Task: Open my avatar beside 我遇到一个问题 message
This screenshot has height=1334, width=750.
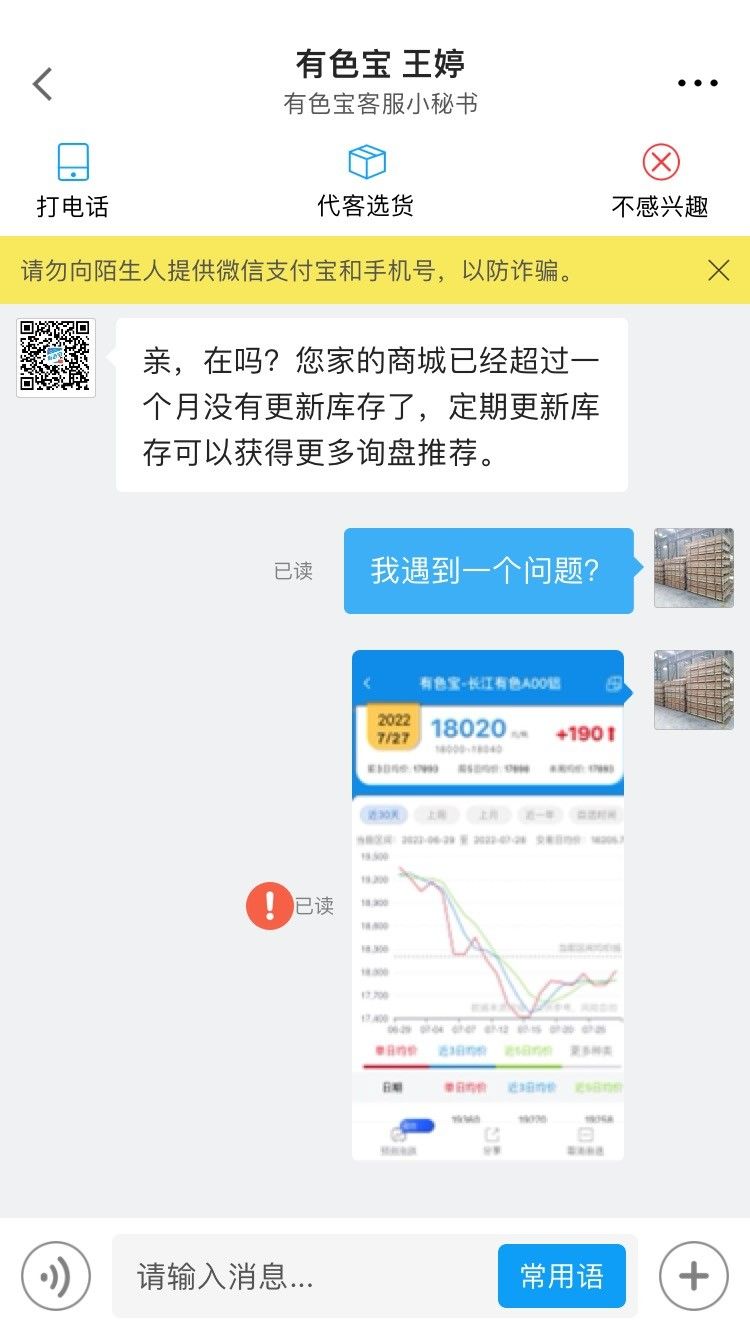Action: click(694, 568)
